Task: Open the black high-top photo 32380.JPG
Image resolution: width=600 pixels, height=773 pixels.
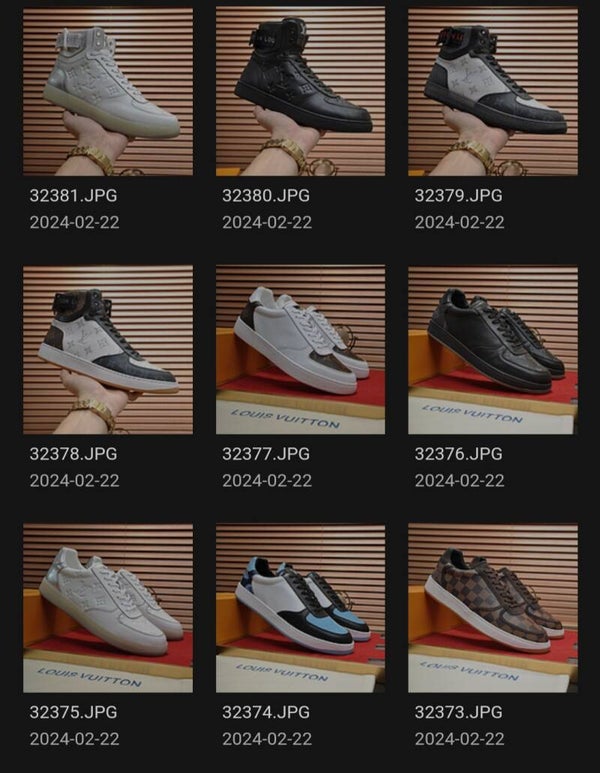Action: click(x=300, y=91)
